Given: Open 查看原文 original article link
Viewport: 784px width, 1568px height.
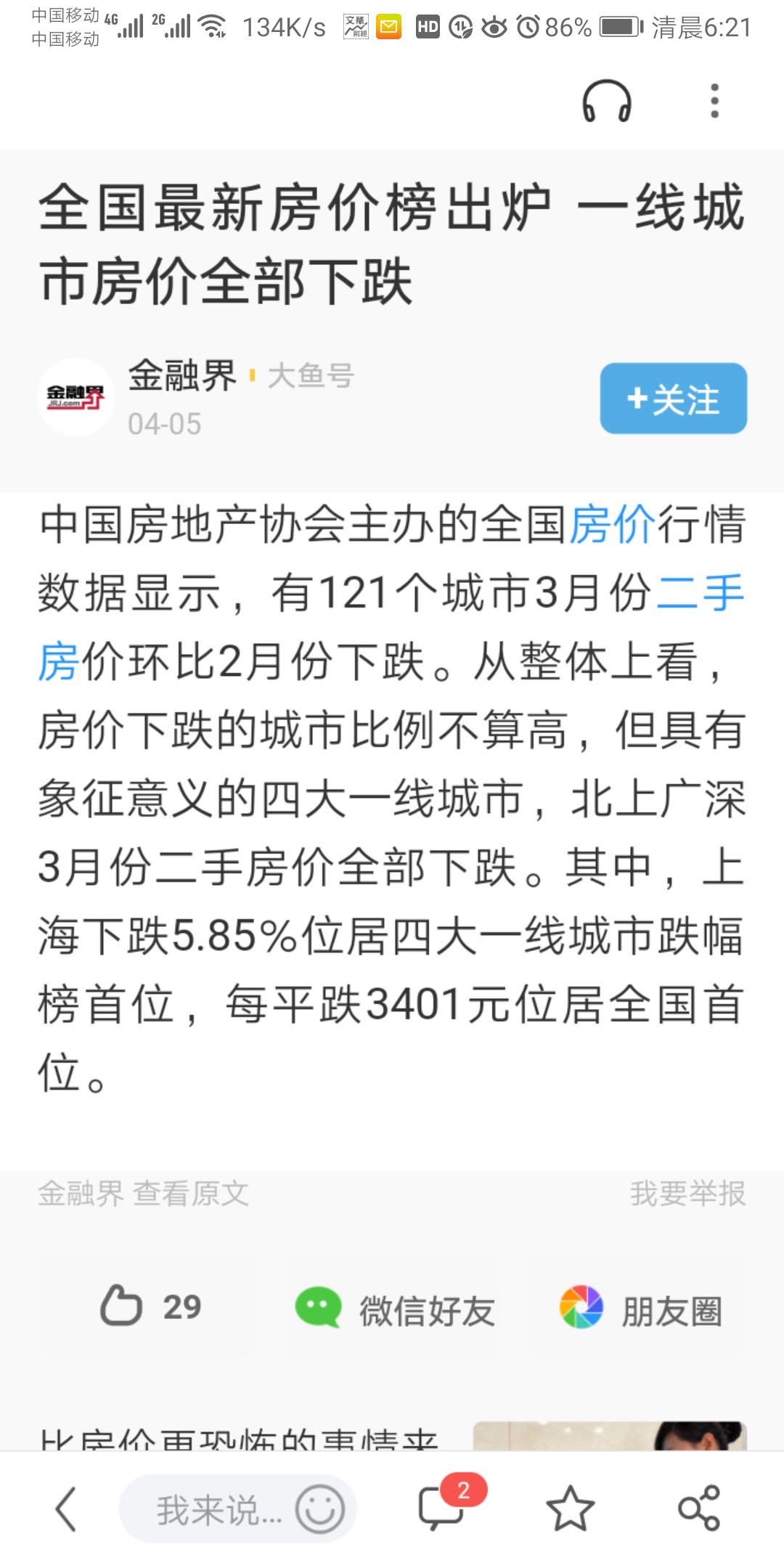Looking at the screenshot, I should tap(190, 1193).
